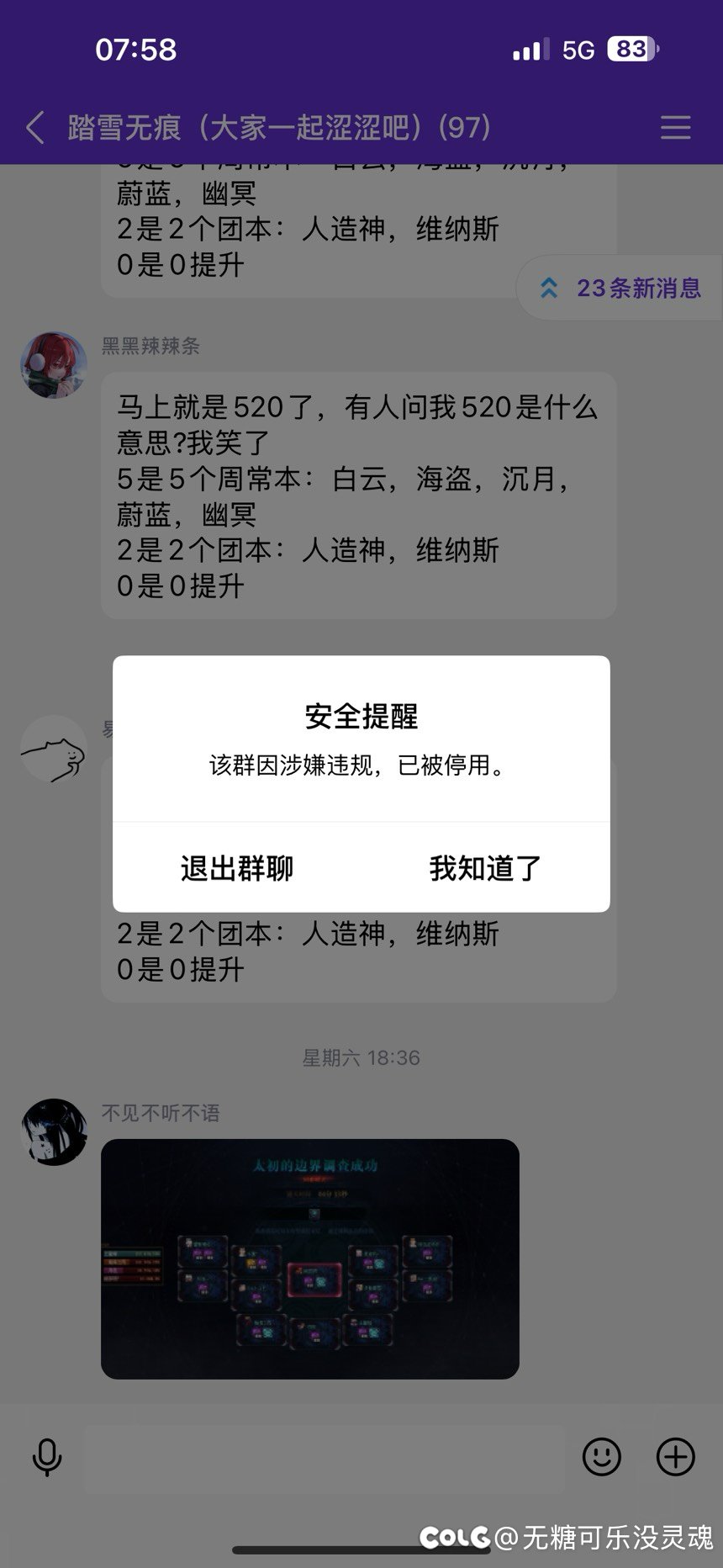
Task: Dismiss the alert with 我知道了
Action: (486, 868)
